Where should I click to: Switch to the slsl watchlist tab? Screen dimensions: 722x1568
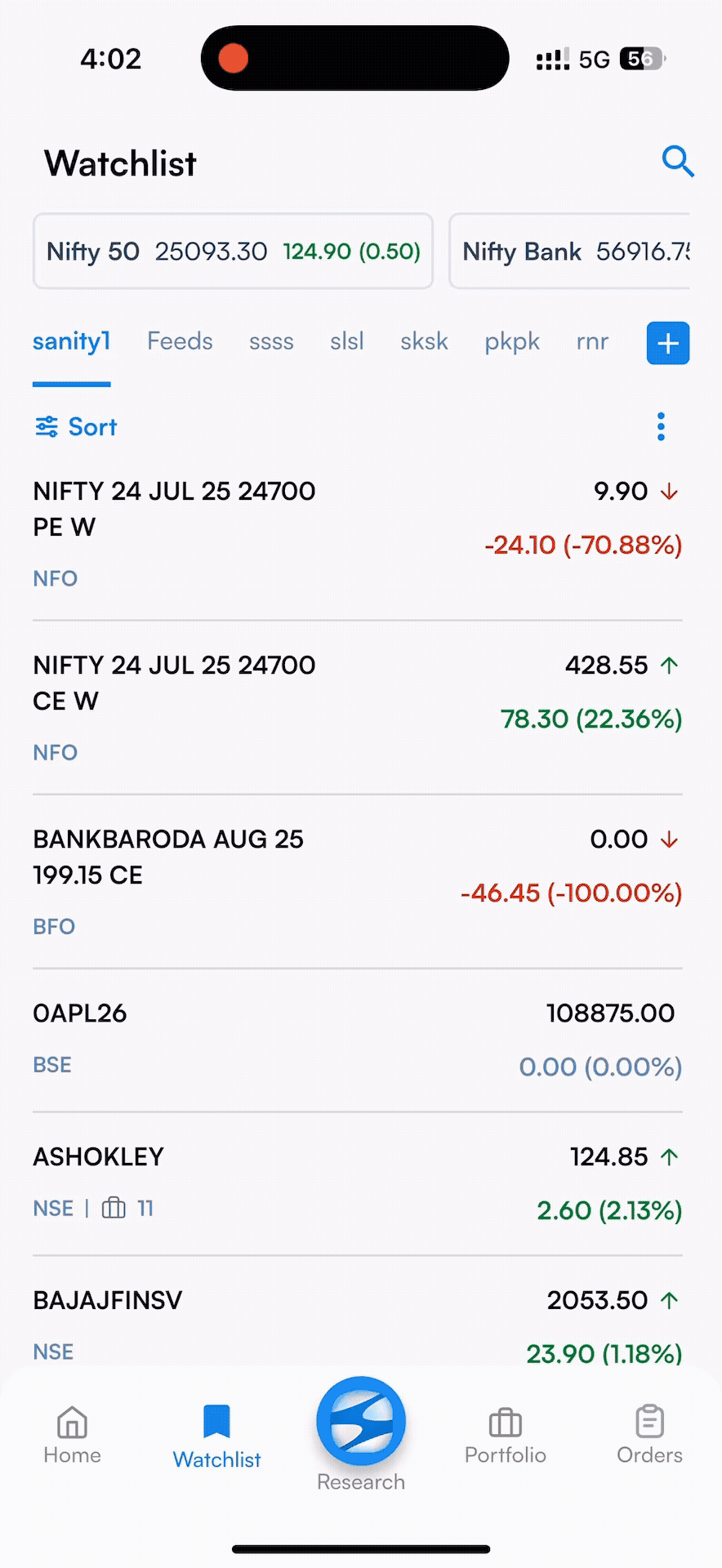click(x=347, y=341)
